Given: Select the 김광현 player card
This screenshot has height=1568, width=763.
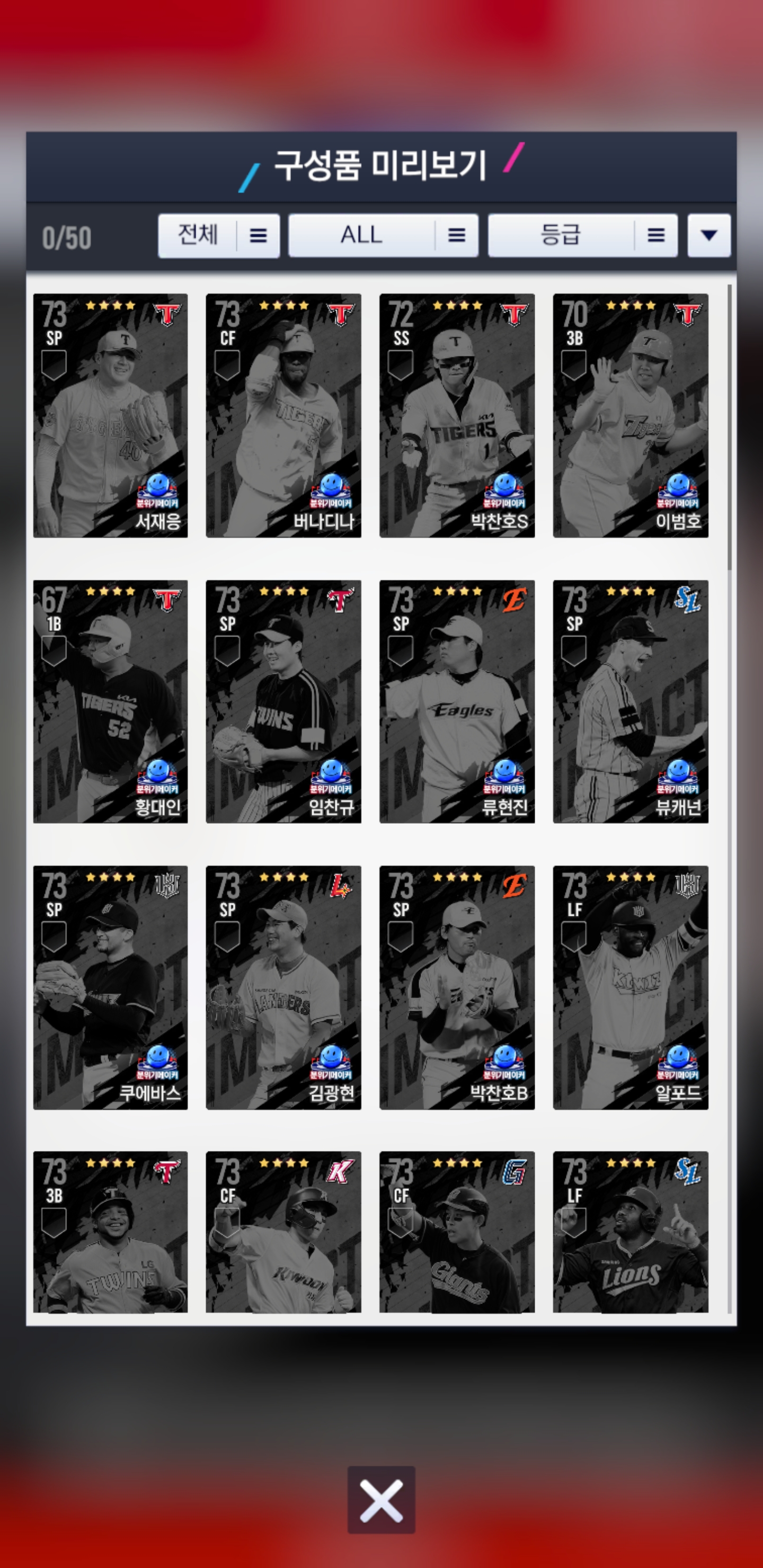Looking at the screenshot, I should click(283, 987).
